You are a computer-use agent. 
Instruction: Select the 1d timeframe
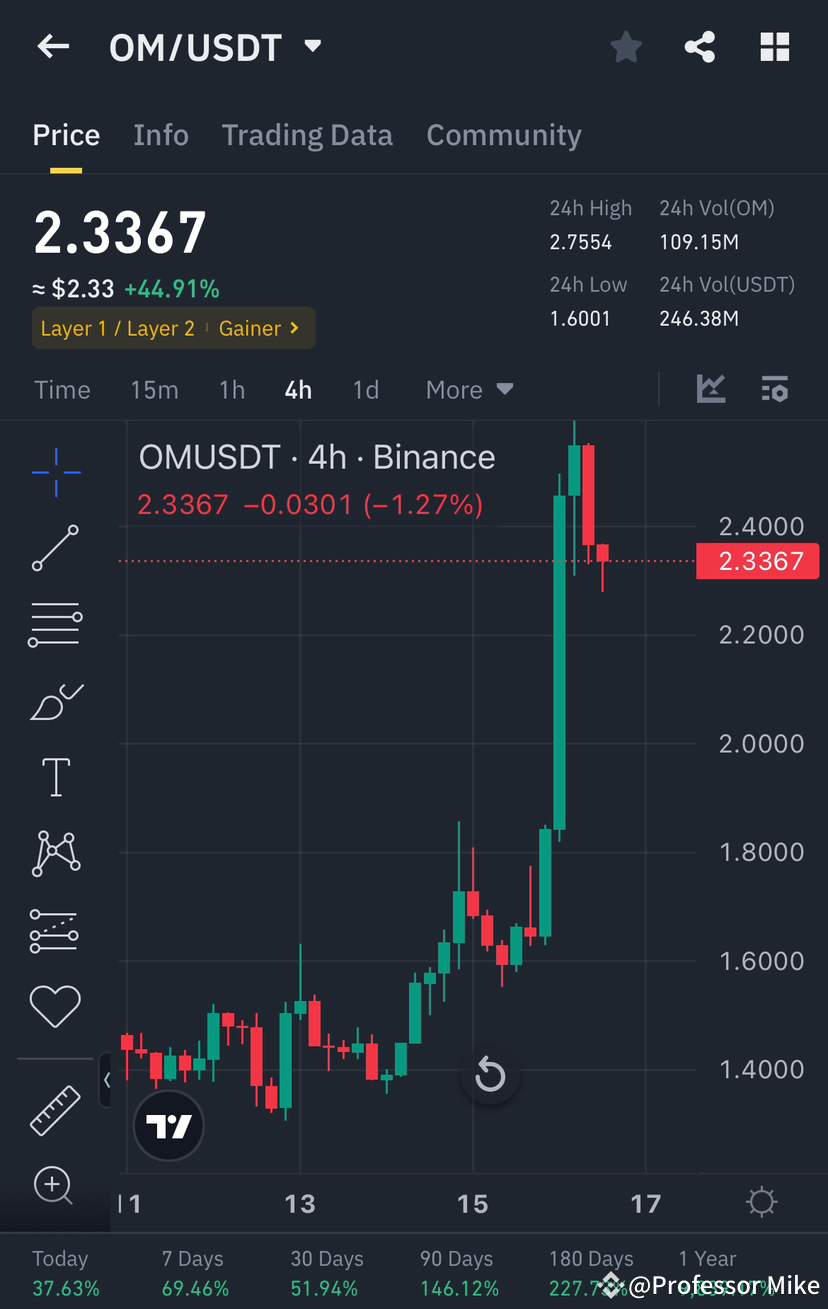click(x=365, y=389)
